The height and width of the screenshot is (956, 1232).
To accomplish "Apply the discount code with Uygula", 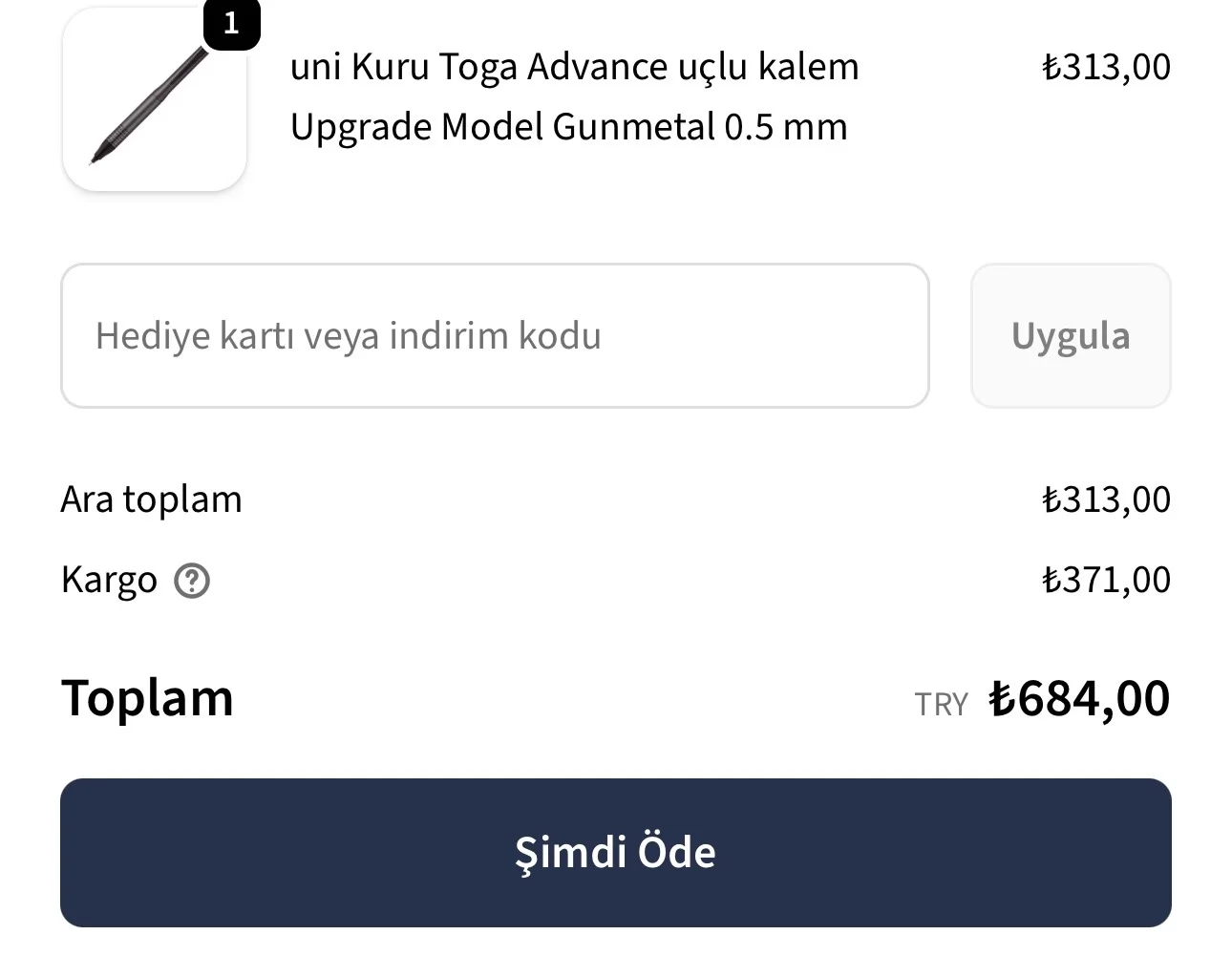I will (x=1071, y=336).
